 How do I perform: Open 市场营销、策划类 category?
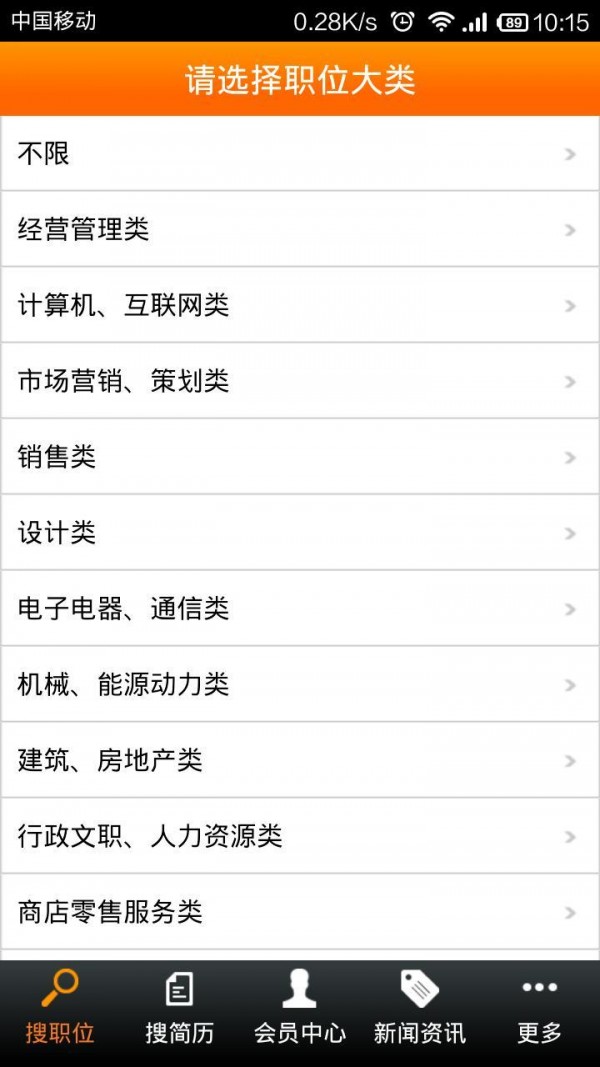(300, 382)
